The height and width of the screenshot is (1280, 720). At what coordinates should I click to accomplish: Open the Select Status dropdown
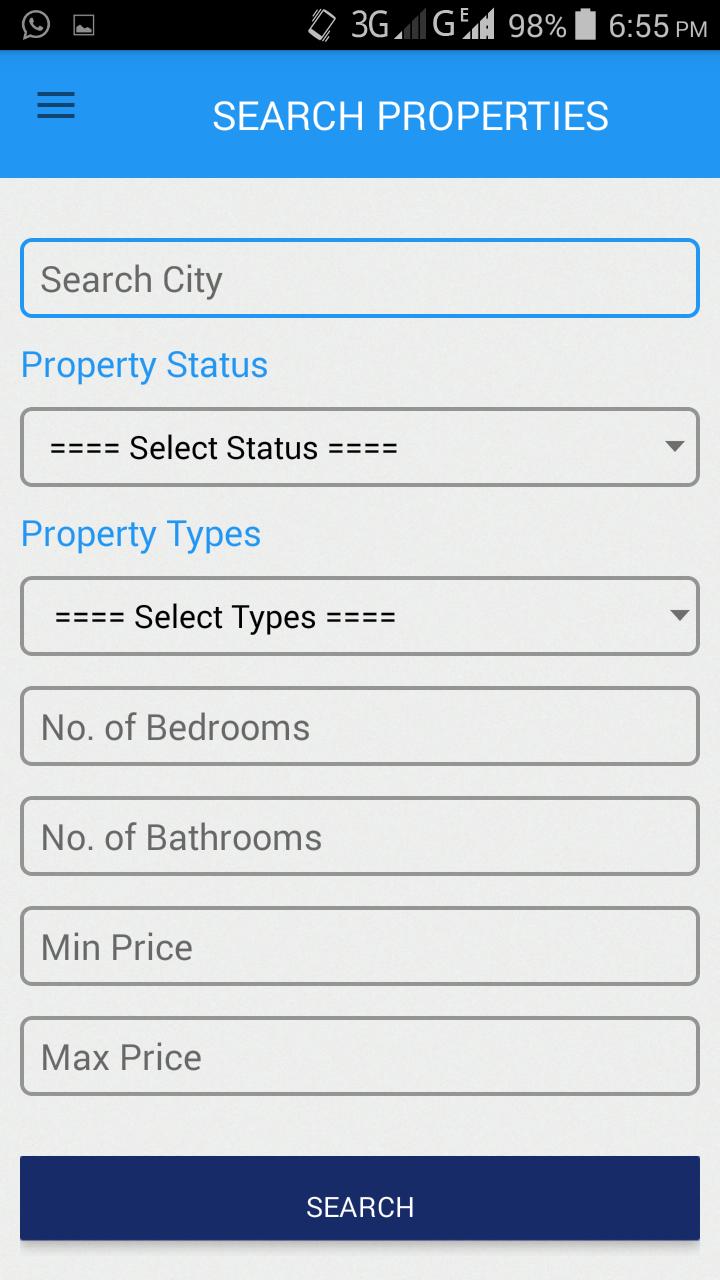click(360, 447)
